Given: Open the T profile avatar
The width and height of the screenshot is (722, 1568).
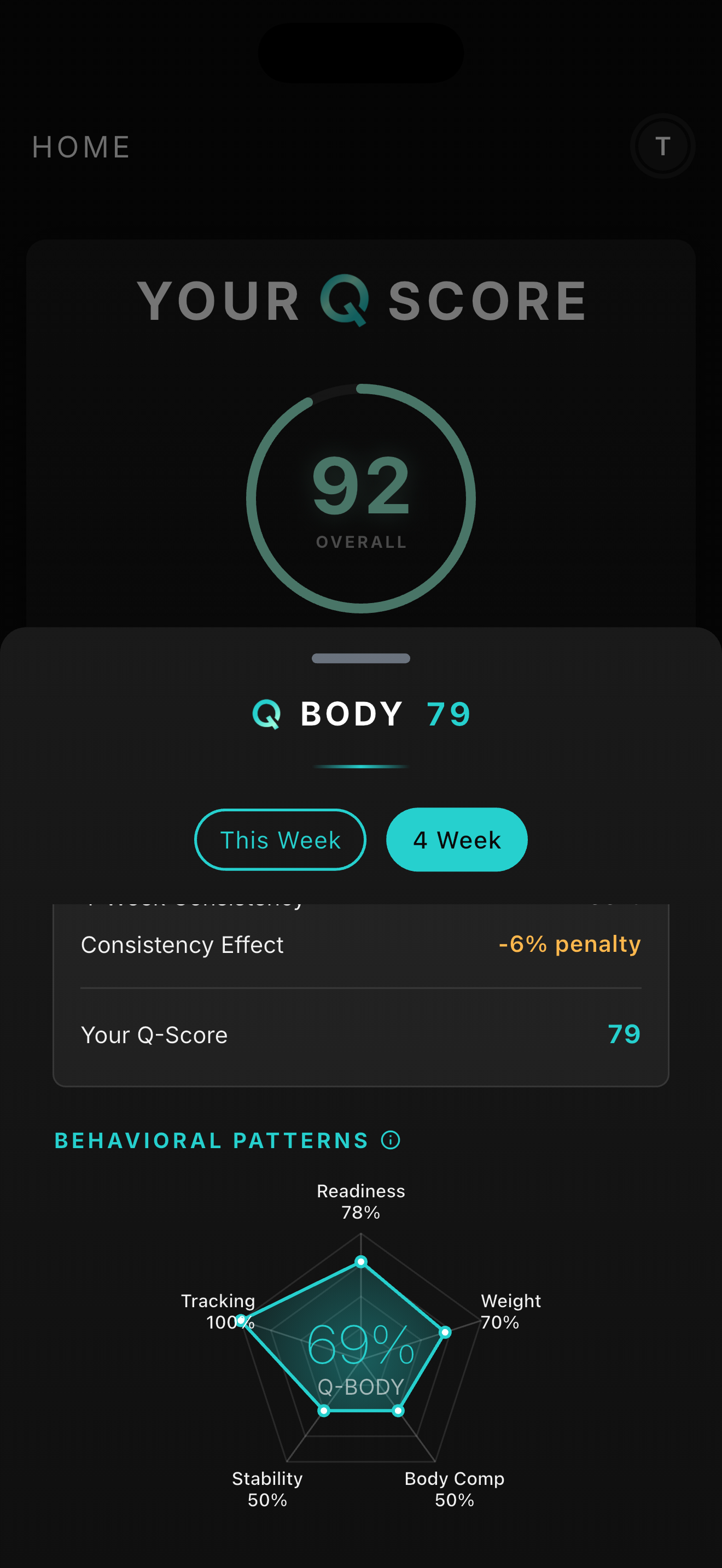Looking at the screenshot, I should [662, 146].
